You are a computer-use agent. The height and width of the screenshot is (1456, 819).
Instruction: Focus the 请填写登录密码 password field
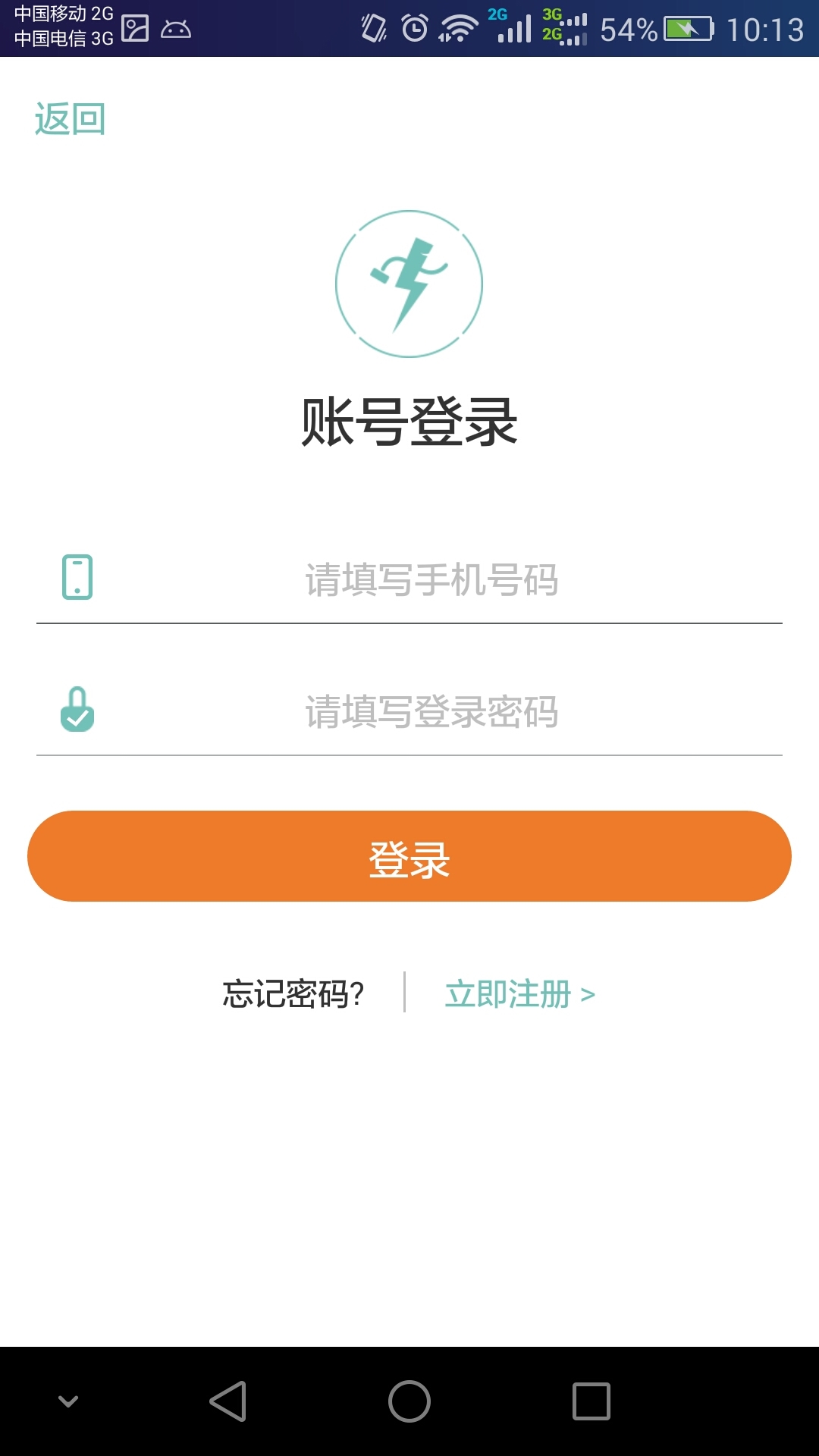coord(431,712)
